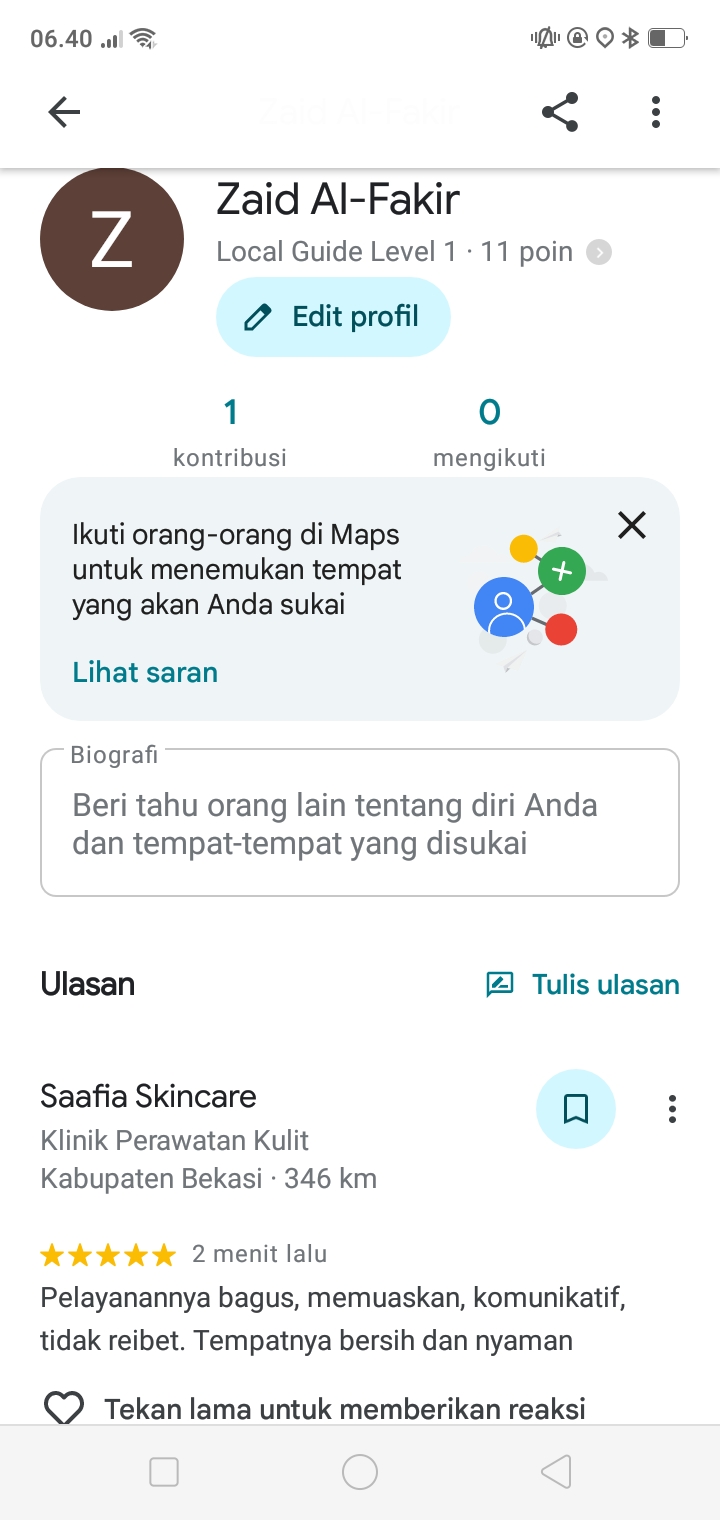Save Saafia Skincare with the bookmark icon
The height and width of the screenshot is (1520, 720).
point(576,1108)
